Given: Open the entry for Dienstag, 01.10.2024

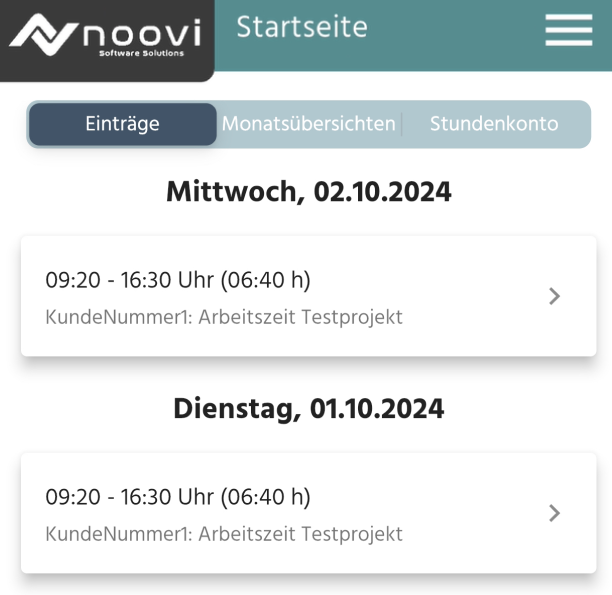Looking at the screenshot, I should pyautogui.click(x=308, y=514).
